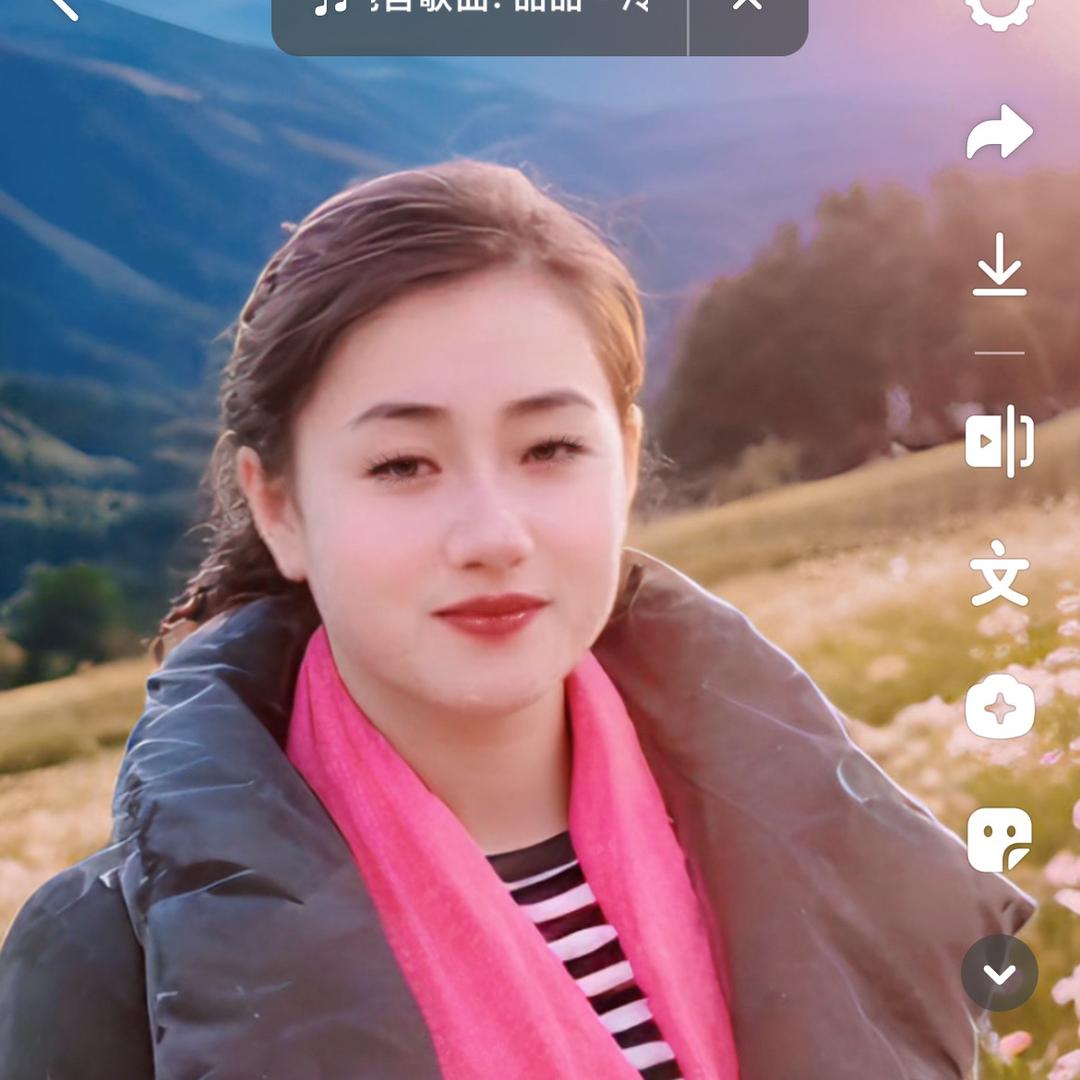Image resolution: width=1080 pixels, height=1080 pixels.
Task: Expand more tools with the down chevron
Action: pos(999,973)
